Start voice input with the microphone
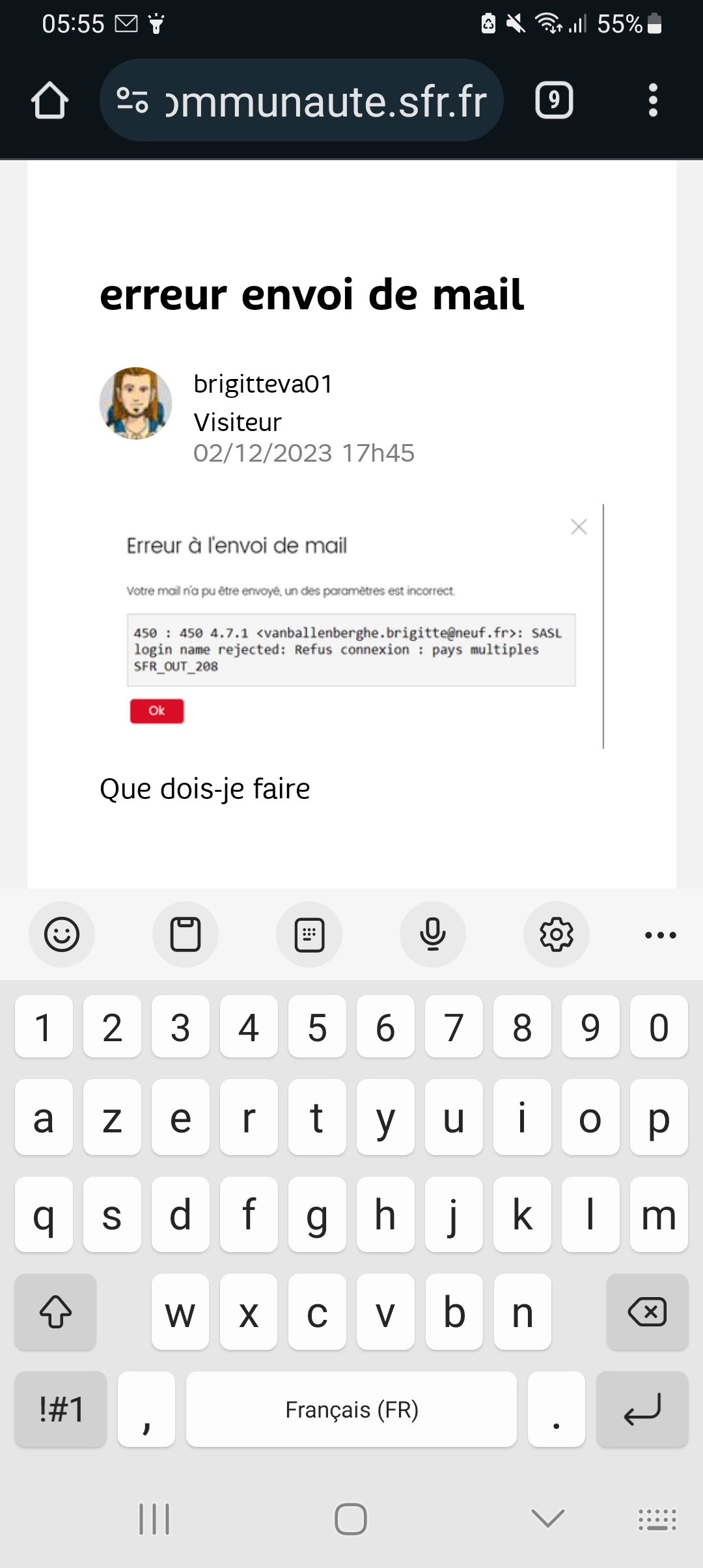The image size is (703, 1568). pos(433,935)
